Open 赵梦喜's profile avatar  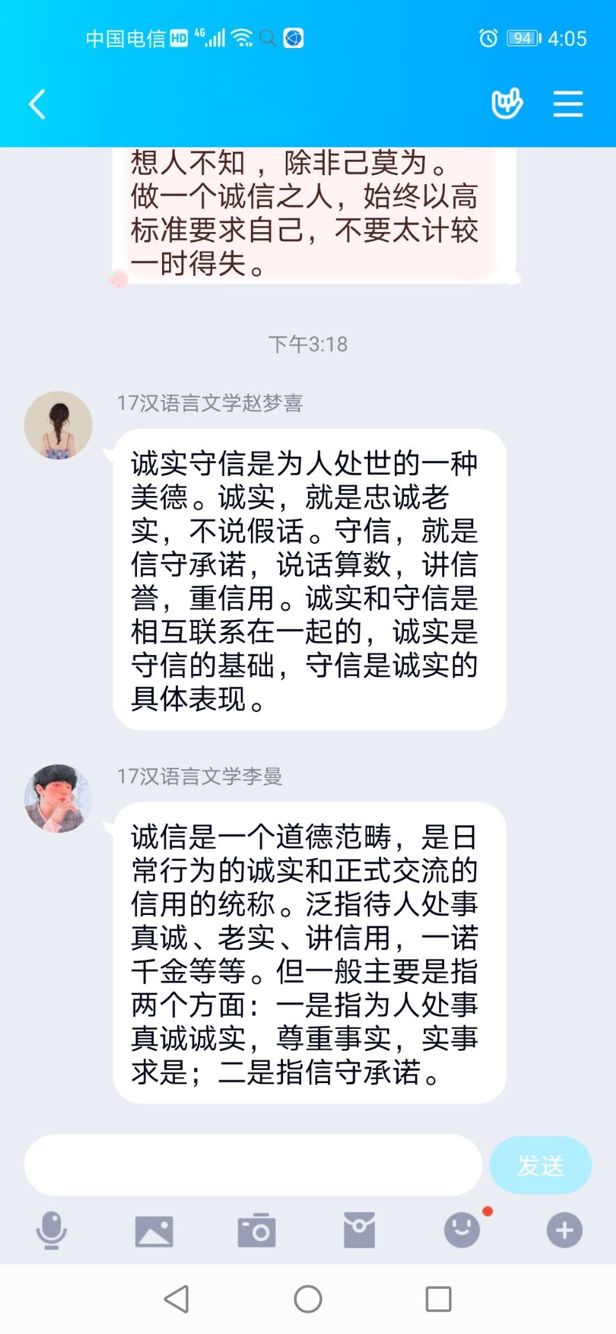[x=58, y=425]
